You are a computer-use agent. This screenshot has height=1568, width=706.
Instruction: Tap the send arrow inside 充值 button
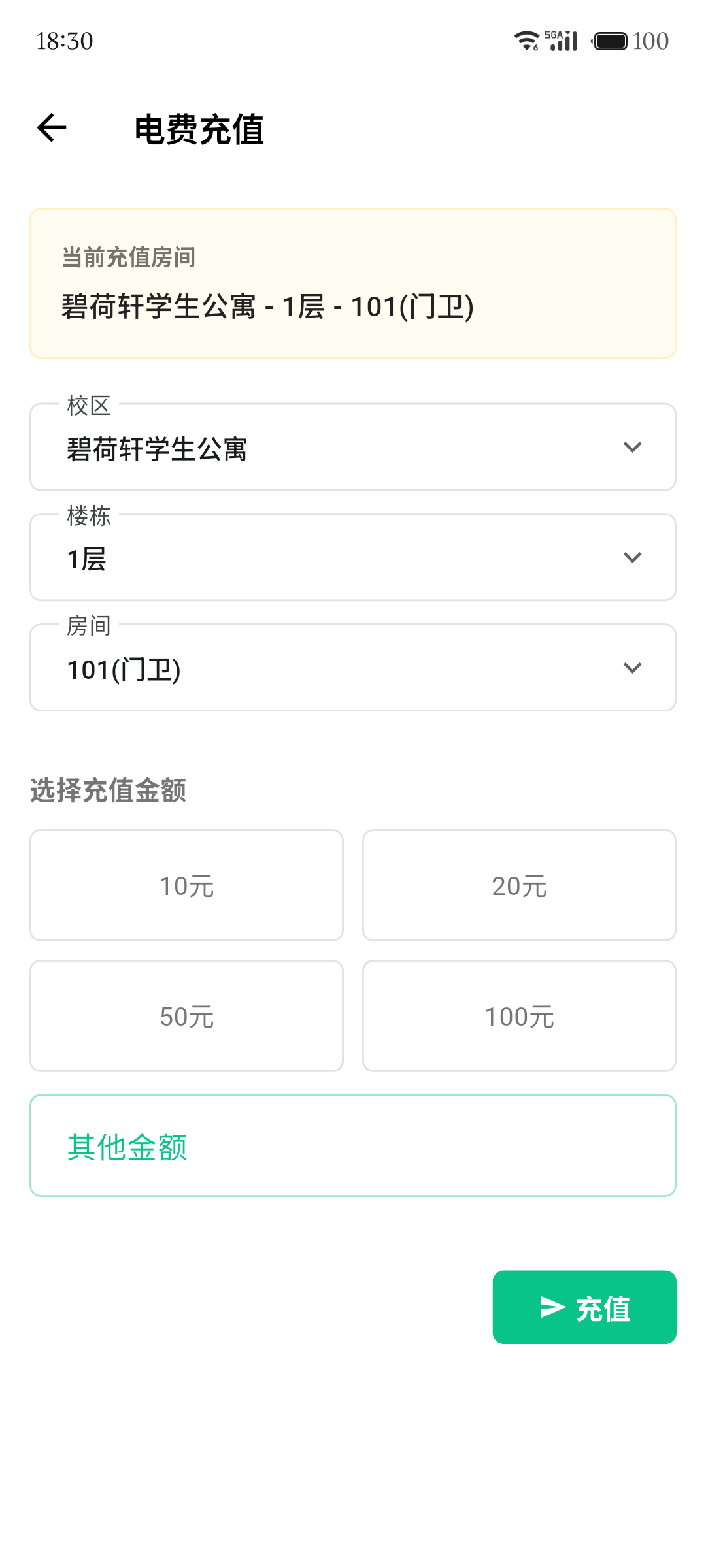pyautogui.click(x=552, y=1307)
